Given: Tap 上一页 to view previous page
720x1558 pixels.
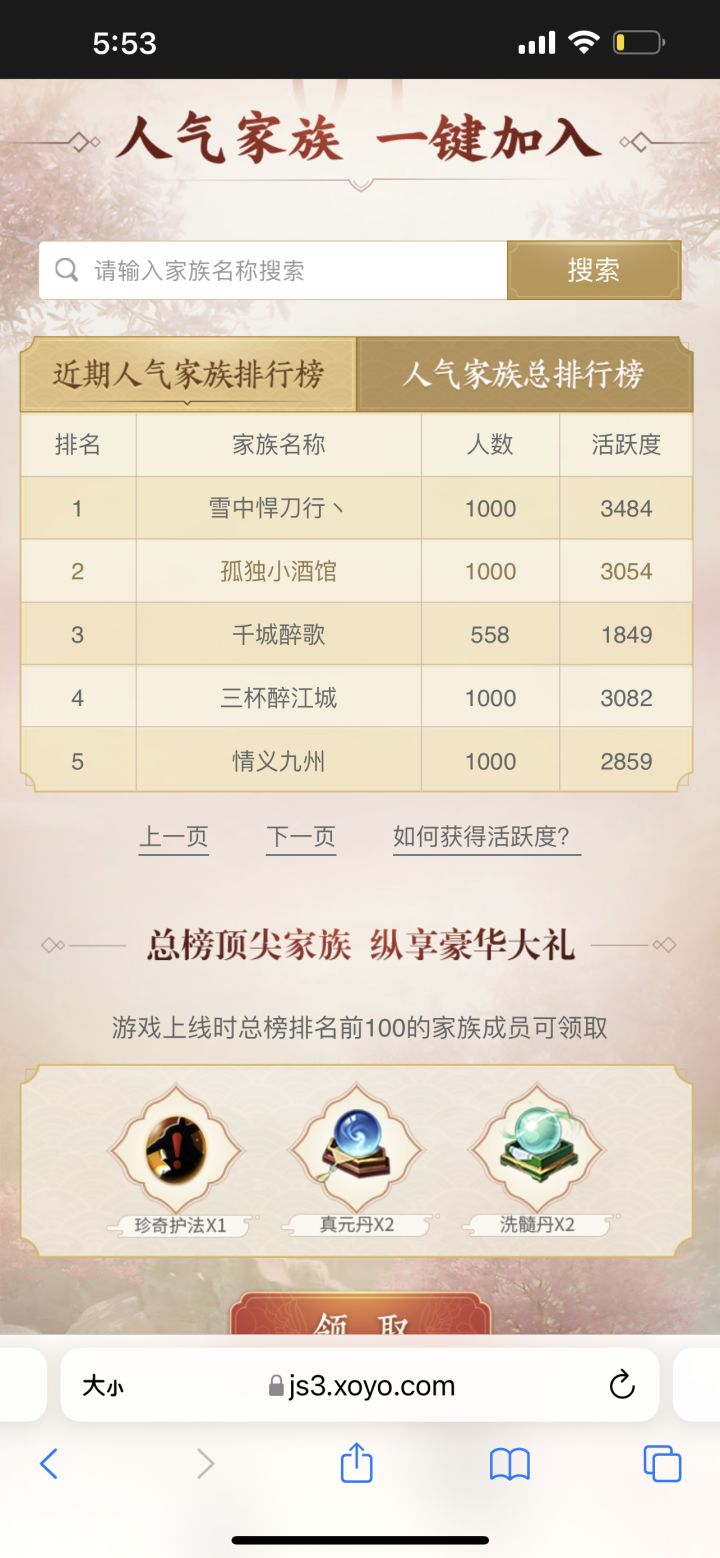Looking at the screenshot, I should (173, 837).
